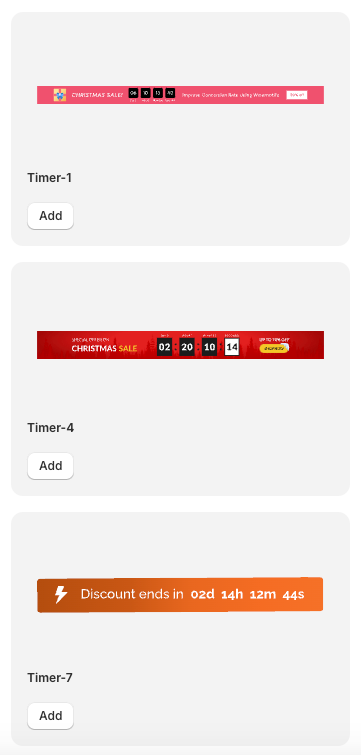Add the Timer-7 discount template

point(51,716)
